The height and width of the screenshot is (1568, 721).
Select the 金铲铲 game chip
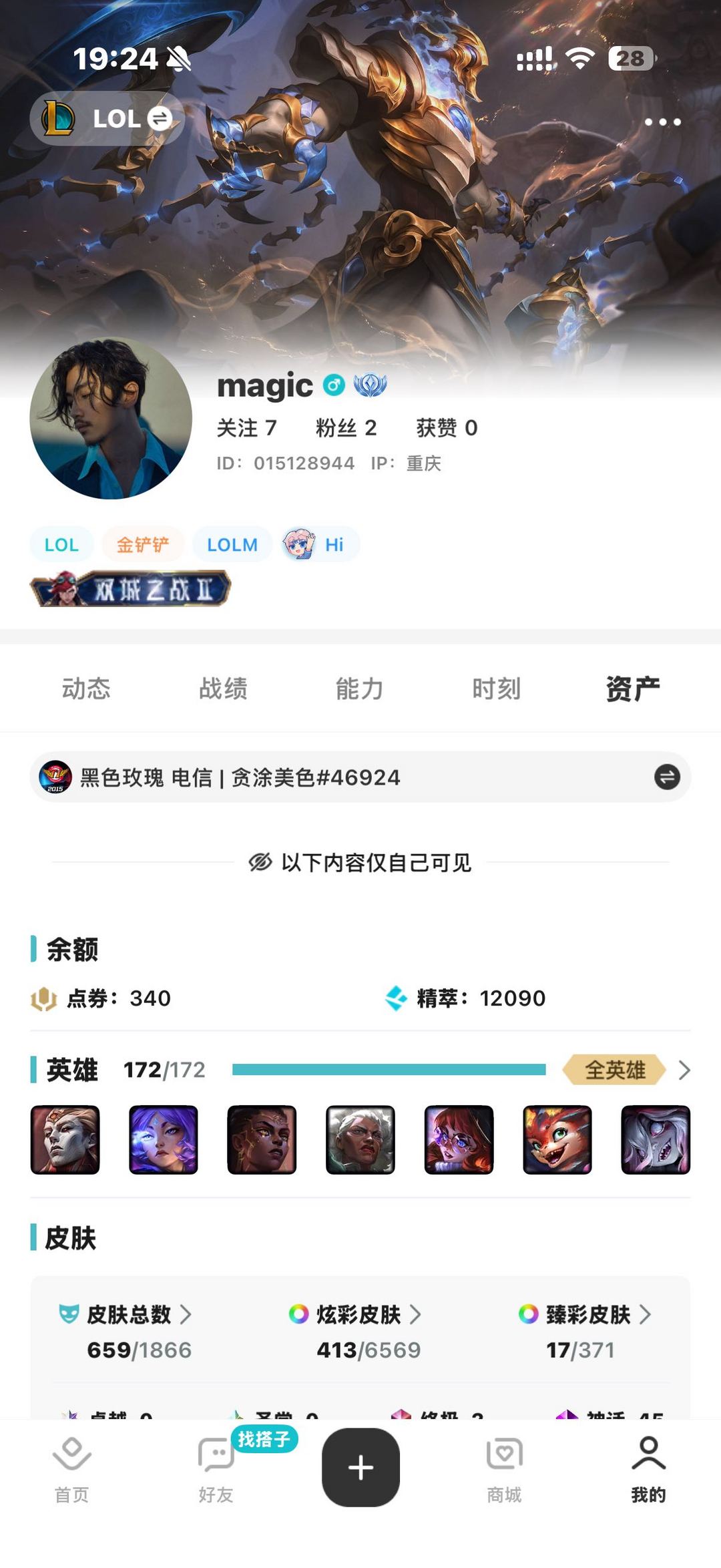(142, 544)
